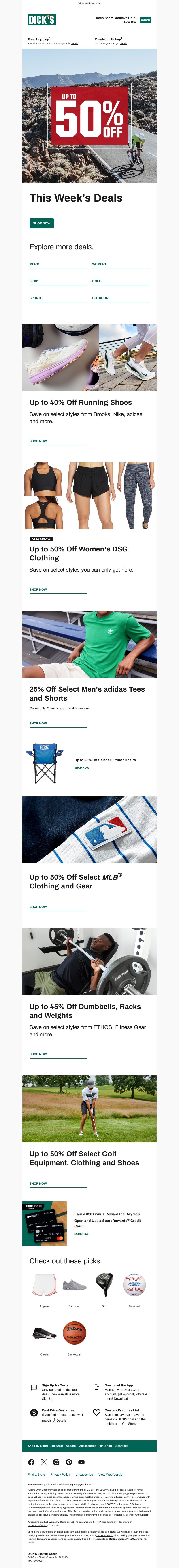The height and width of the screenshot is (1568, 179).
Task: Browse the Women's deals category
Action: [100, 264]
